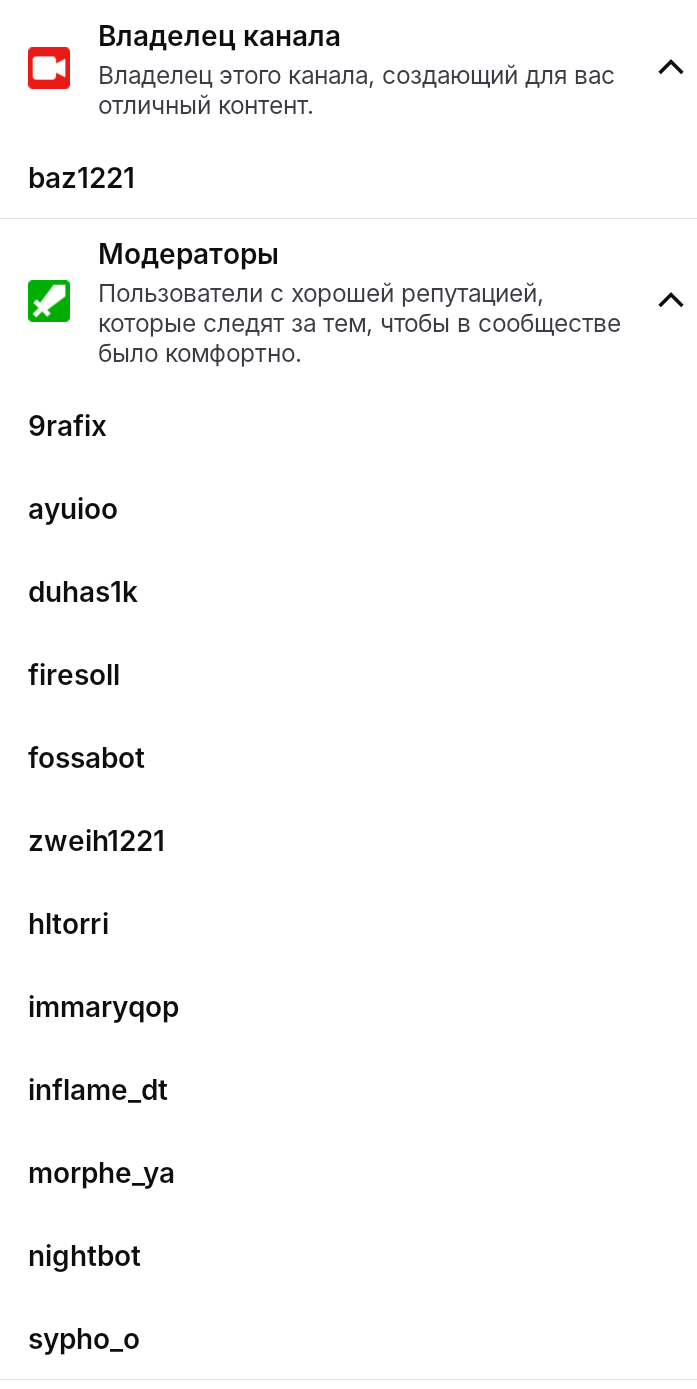Screen dimensions: 697x1389
Task: Select morphe_ya moderator
Action: click(101, 1174)
